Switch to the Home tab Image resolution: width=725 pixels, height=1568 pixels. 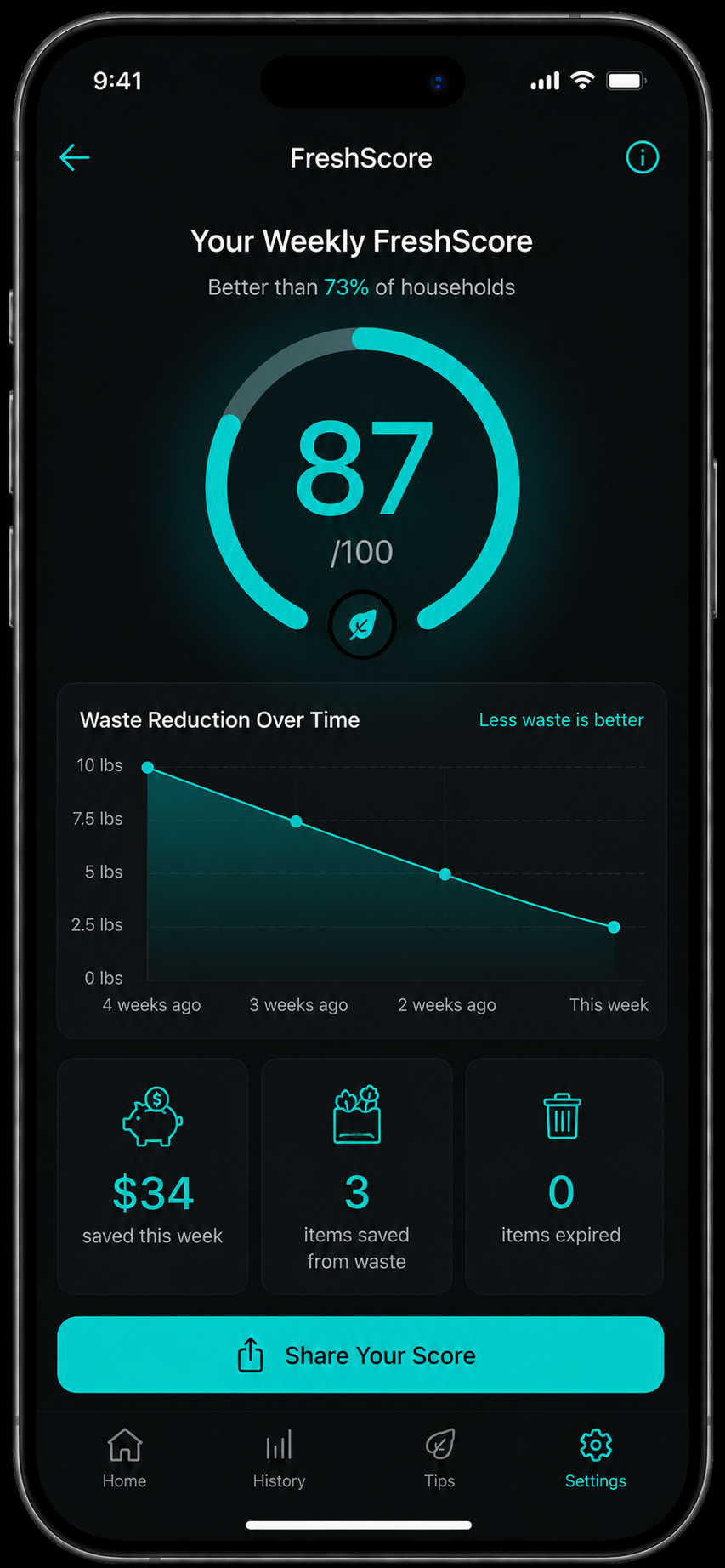124,1458
